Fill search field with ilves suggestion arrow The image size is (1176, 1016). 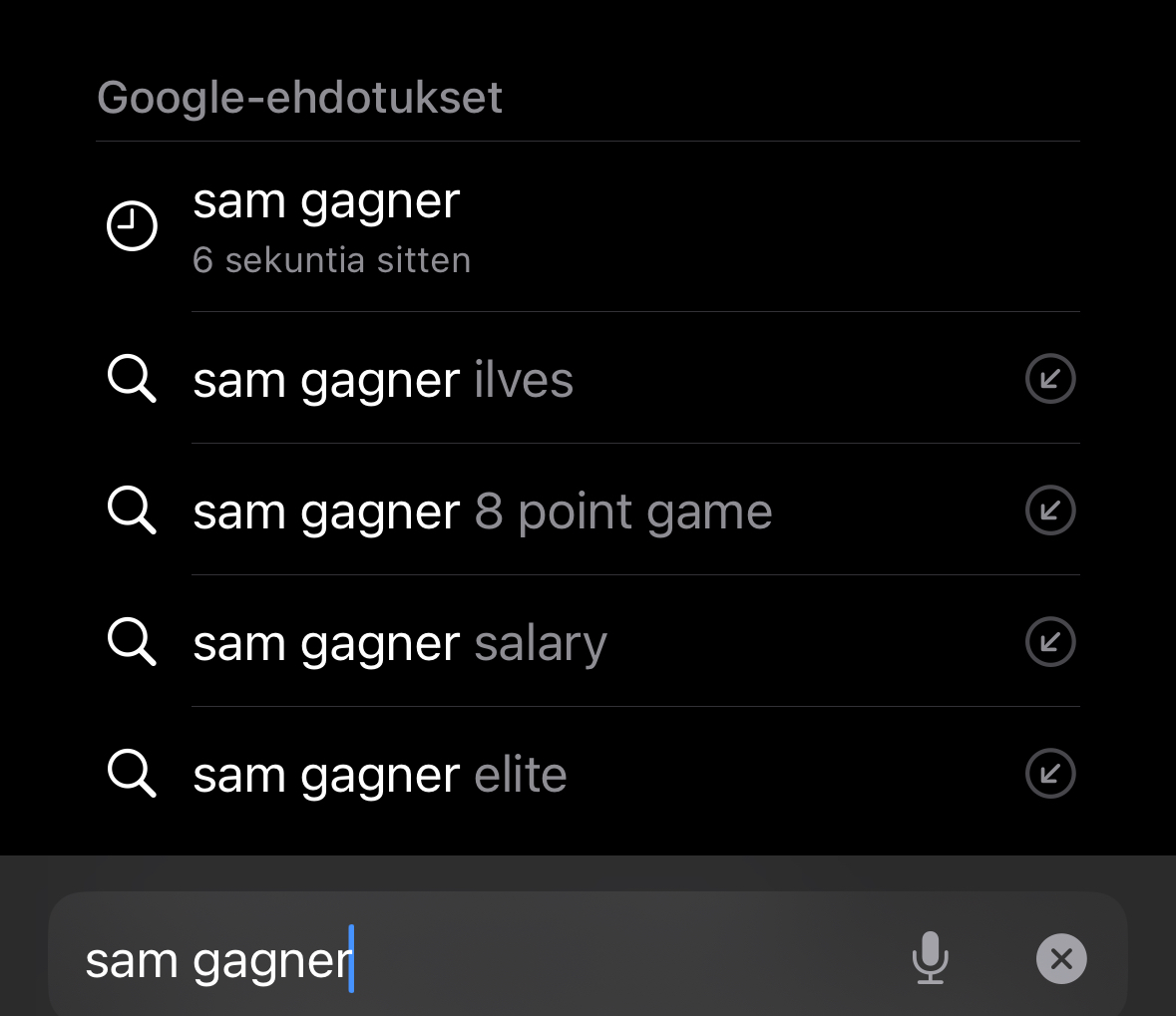(x=1050, y=379)
